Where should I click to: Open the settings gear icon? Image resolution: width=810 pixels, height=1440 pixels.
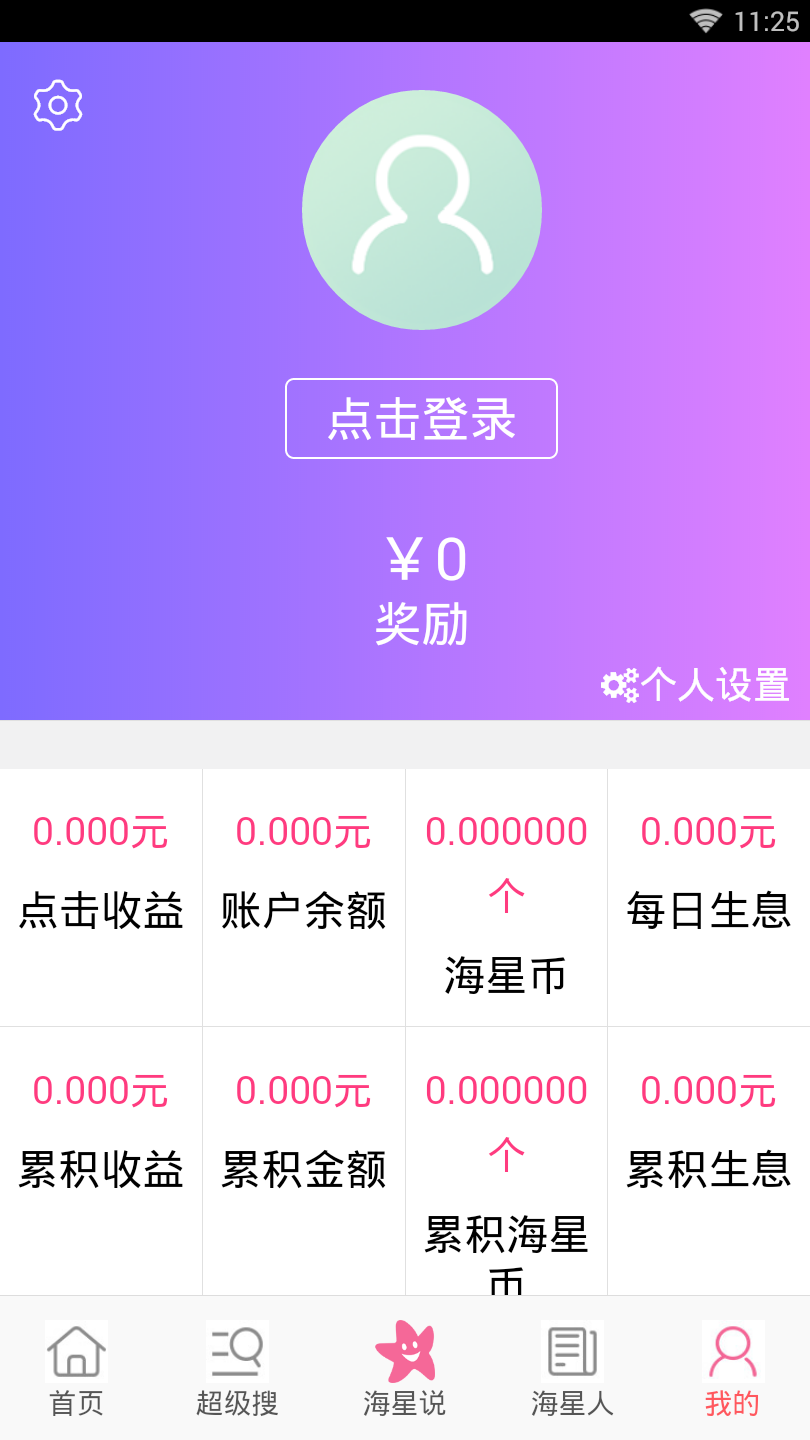(58, 105)
